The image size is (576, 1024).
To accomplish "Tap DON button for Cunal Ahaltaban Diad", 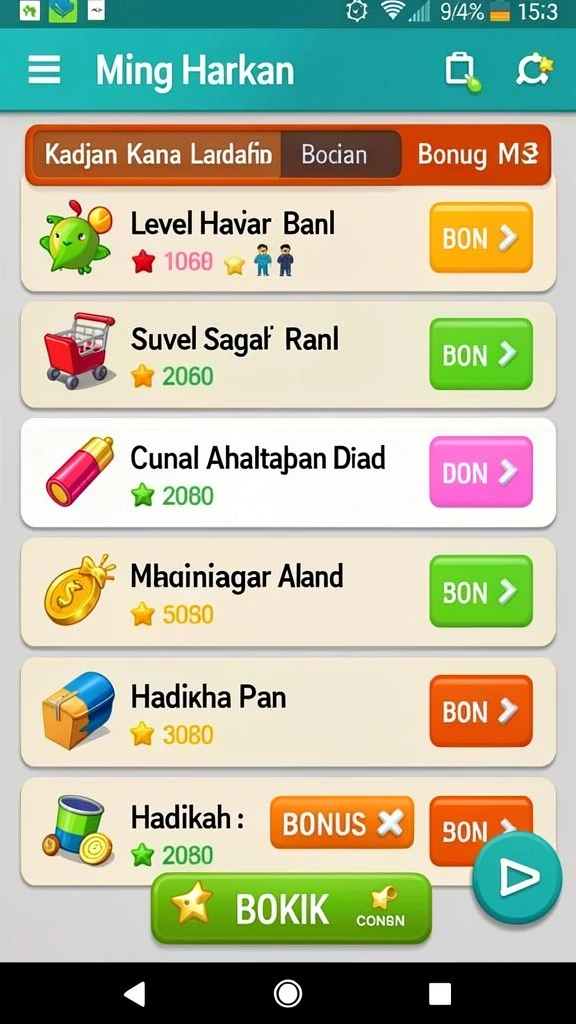I will 481,472.
